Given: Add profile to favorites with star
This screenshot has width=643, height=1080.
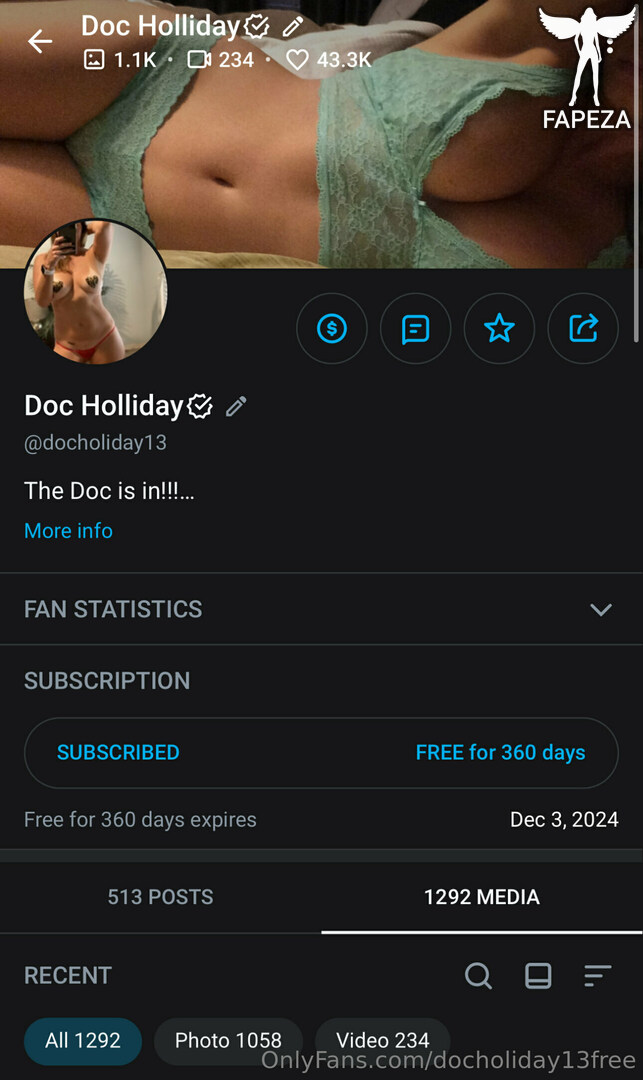Looking at the screenshot, I should point(499,328).
